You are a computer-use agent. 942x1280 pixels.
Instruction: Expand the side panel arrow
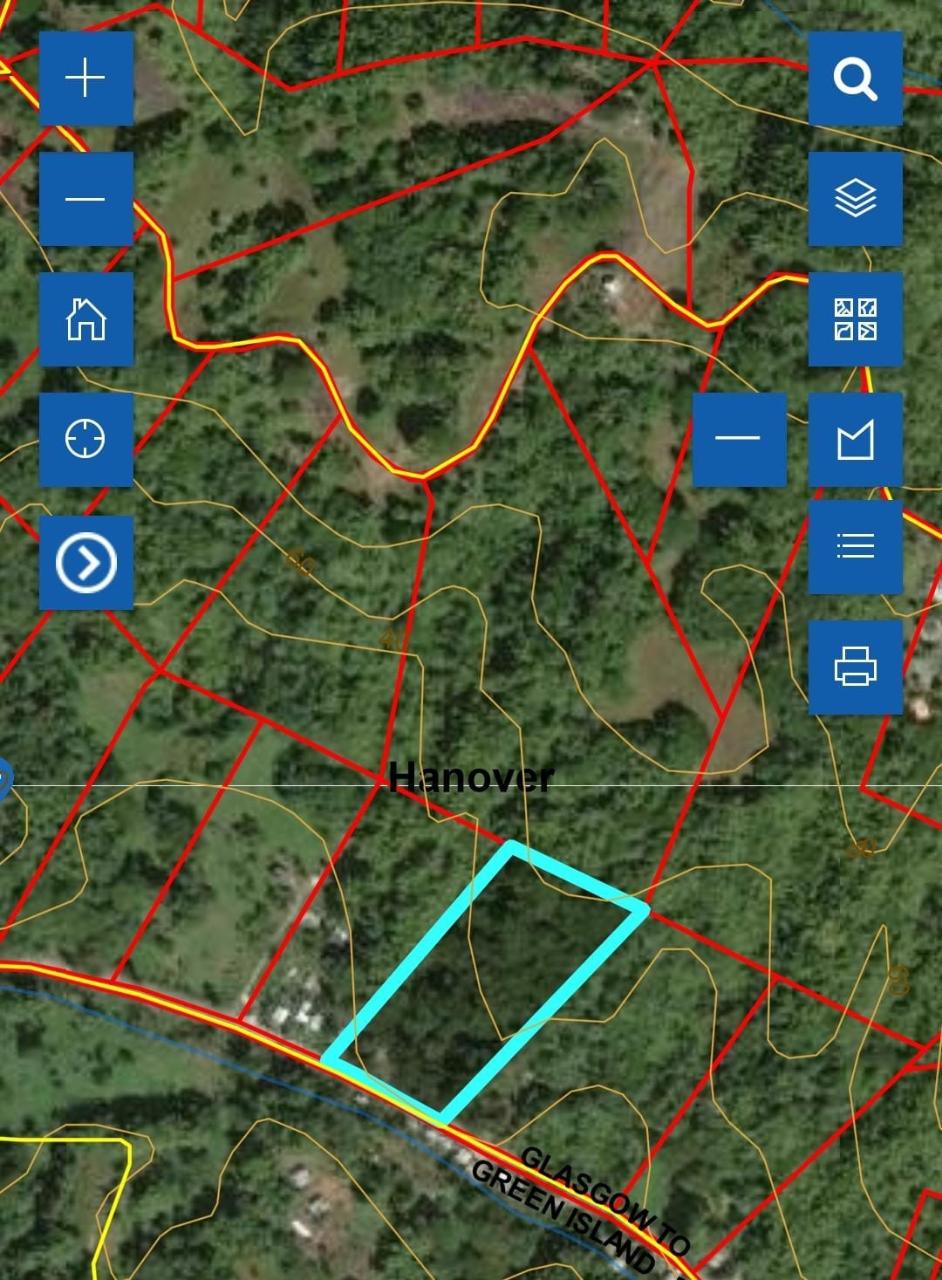coord(86,563)
